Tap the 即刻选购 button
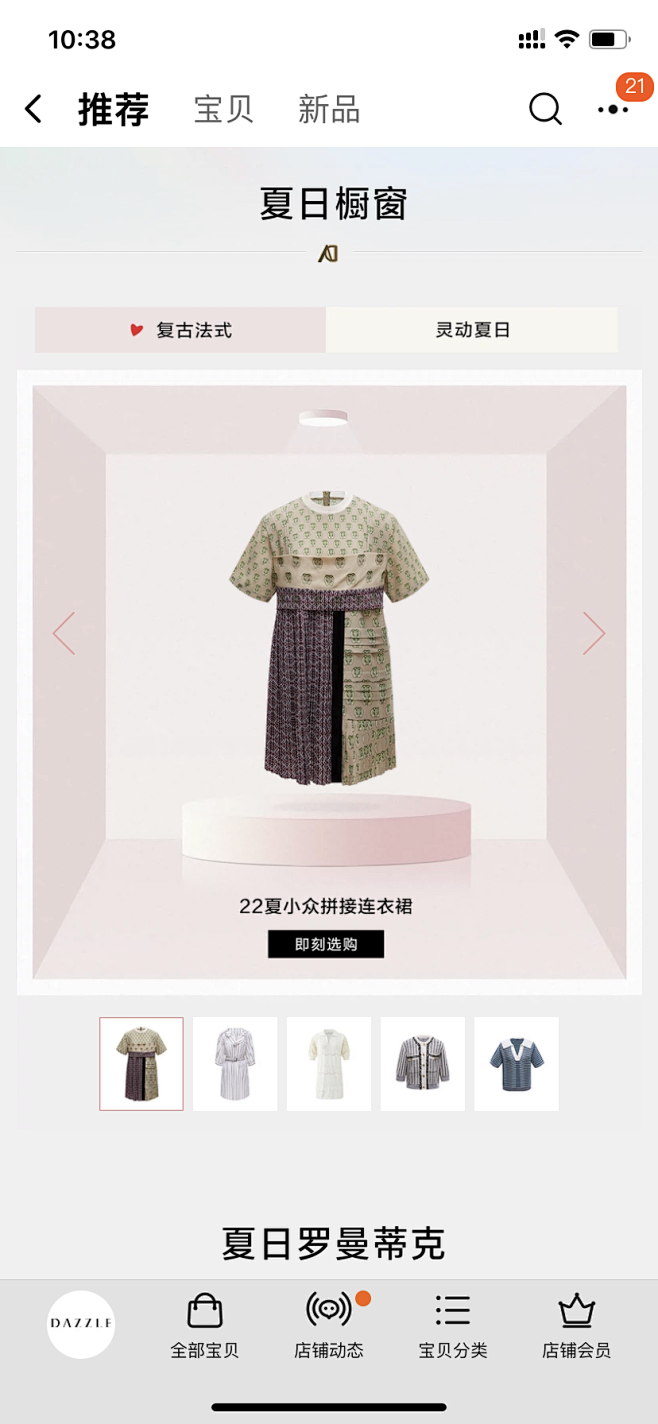 (326, 944)
